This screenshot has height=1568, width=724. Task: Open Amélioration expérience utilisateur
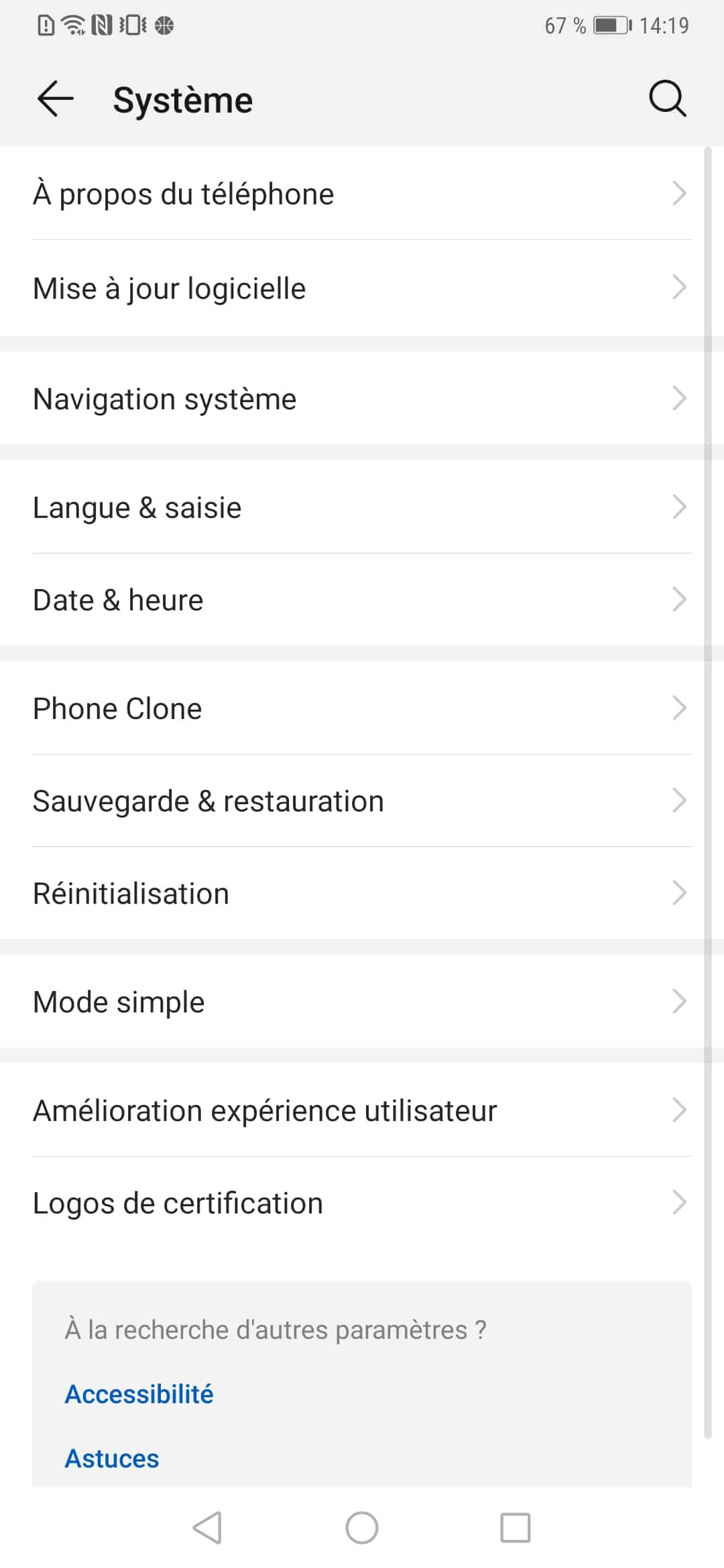[362, 1110]
